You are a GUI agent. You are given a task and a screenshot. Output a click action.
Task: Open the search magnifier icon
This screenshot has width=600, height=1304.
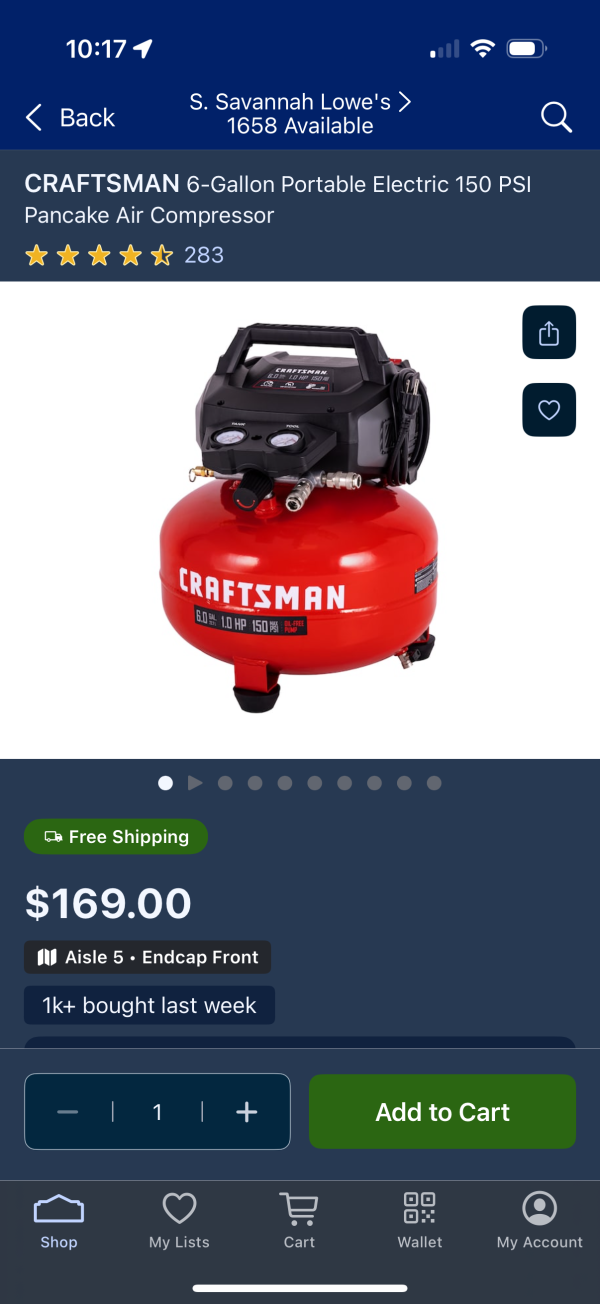pyautogui.click(x=556, y=117)
